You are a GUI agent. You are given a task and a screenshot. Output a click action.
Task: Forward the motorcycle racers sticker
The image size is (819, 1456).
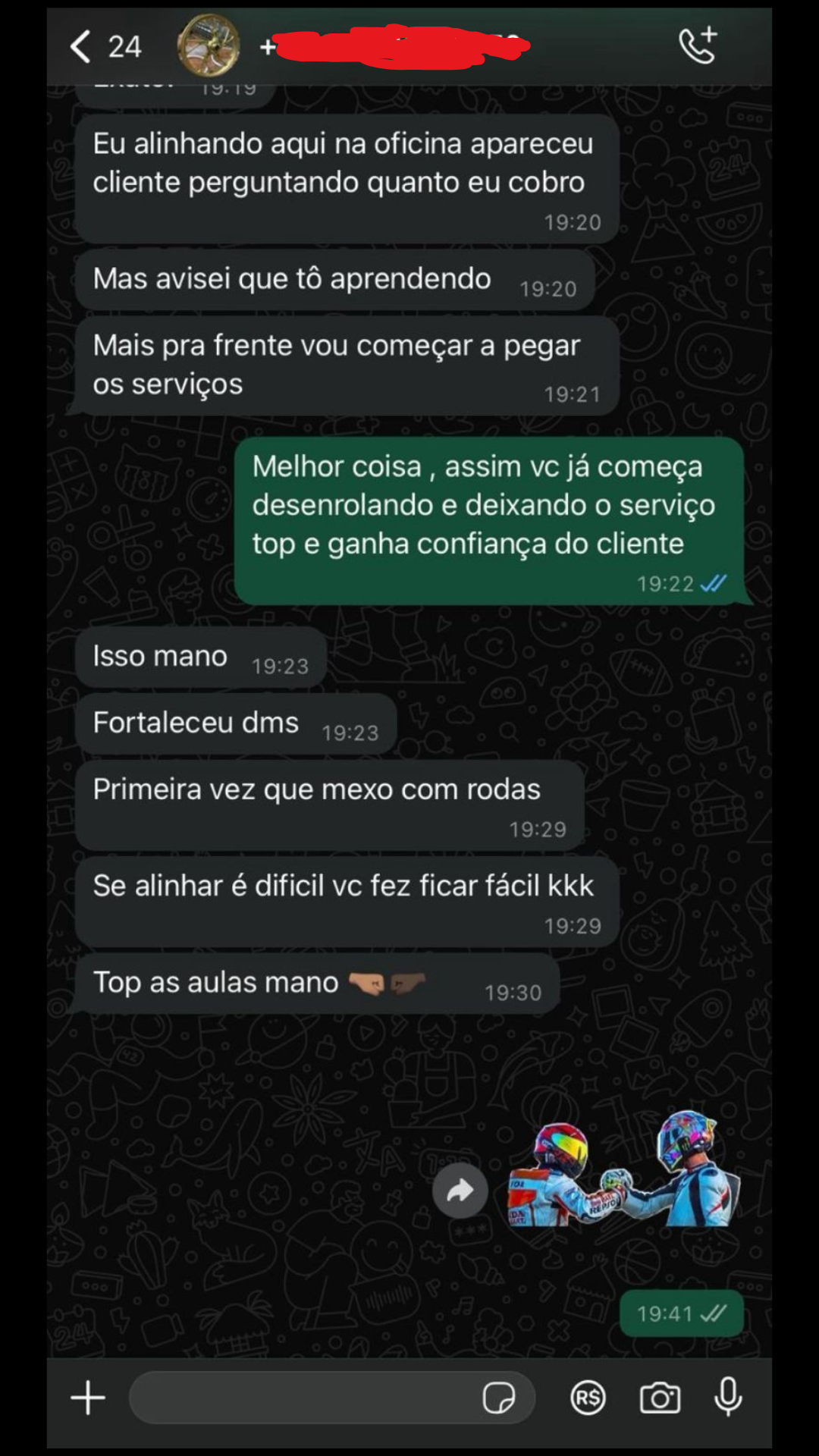coord(460,1191)
